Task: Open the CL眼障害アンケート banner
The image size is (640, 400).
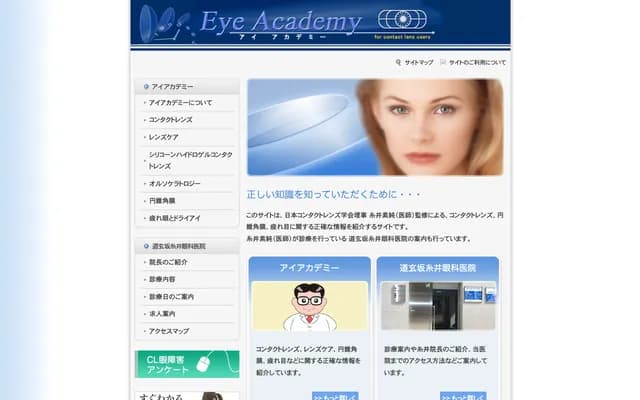Action: (x=187, y=363)
